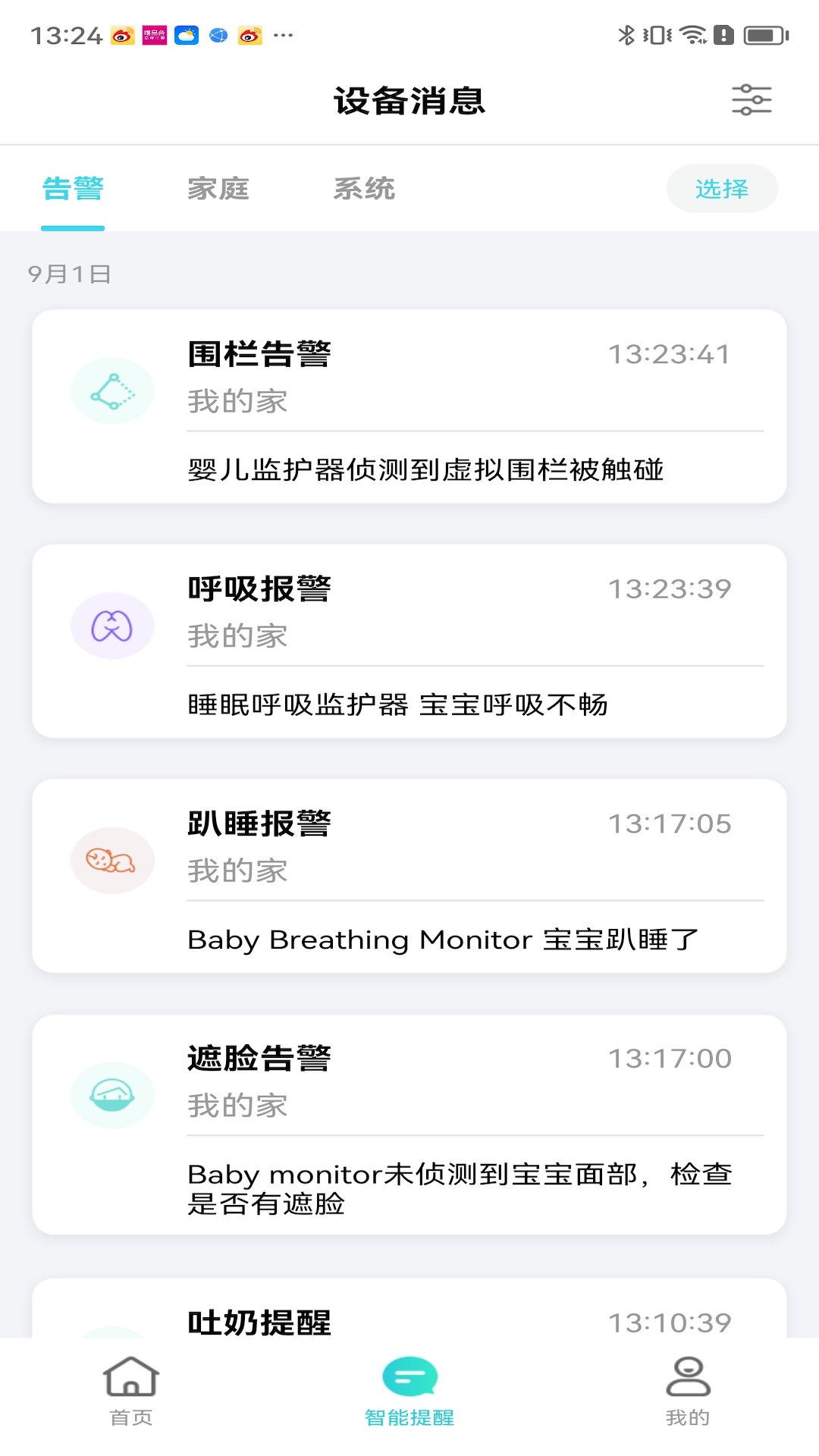The height and width of the screenshot is (1456, 819).
Task: Switch to the 我的 tab
Action: coord(688,1392)
